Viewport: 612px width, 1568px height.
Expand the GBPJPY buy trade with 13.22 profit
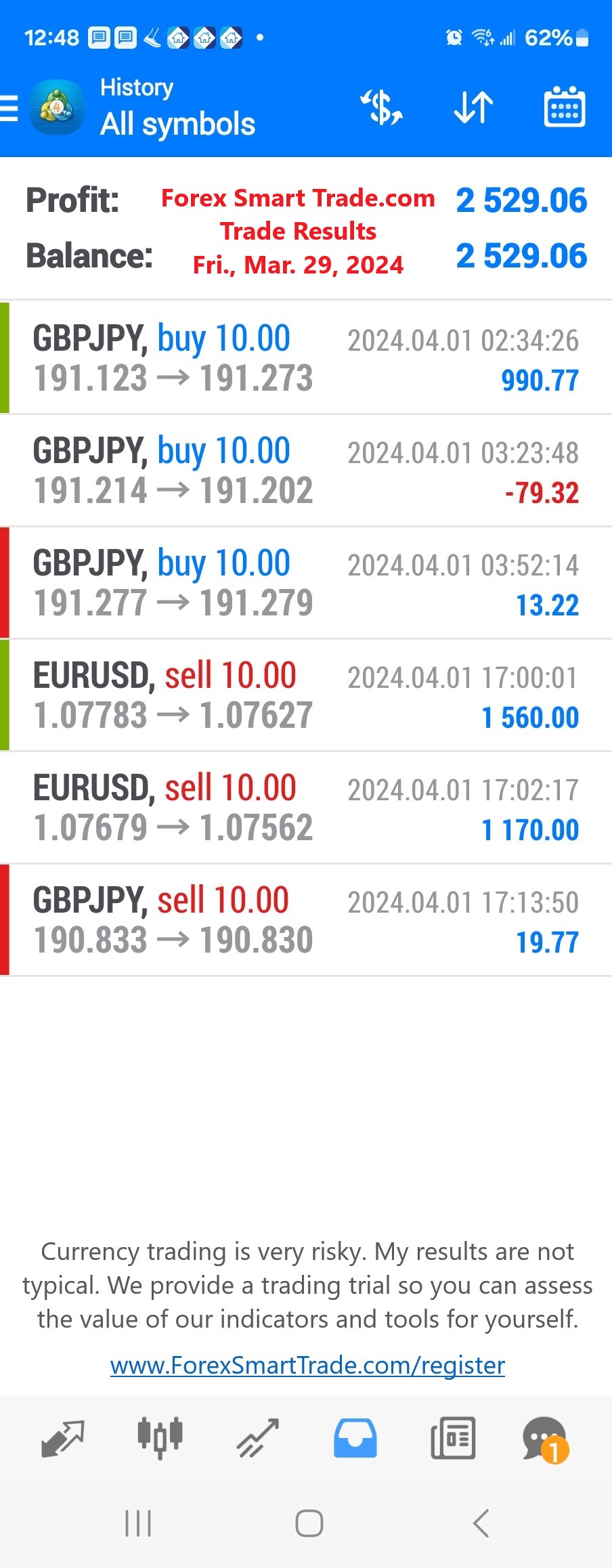pyautogui.click(x=306, y=583)
